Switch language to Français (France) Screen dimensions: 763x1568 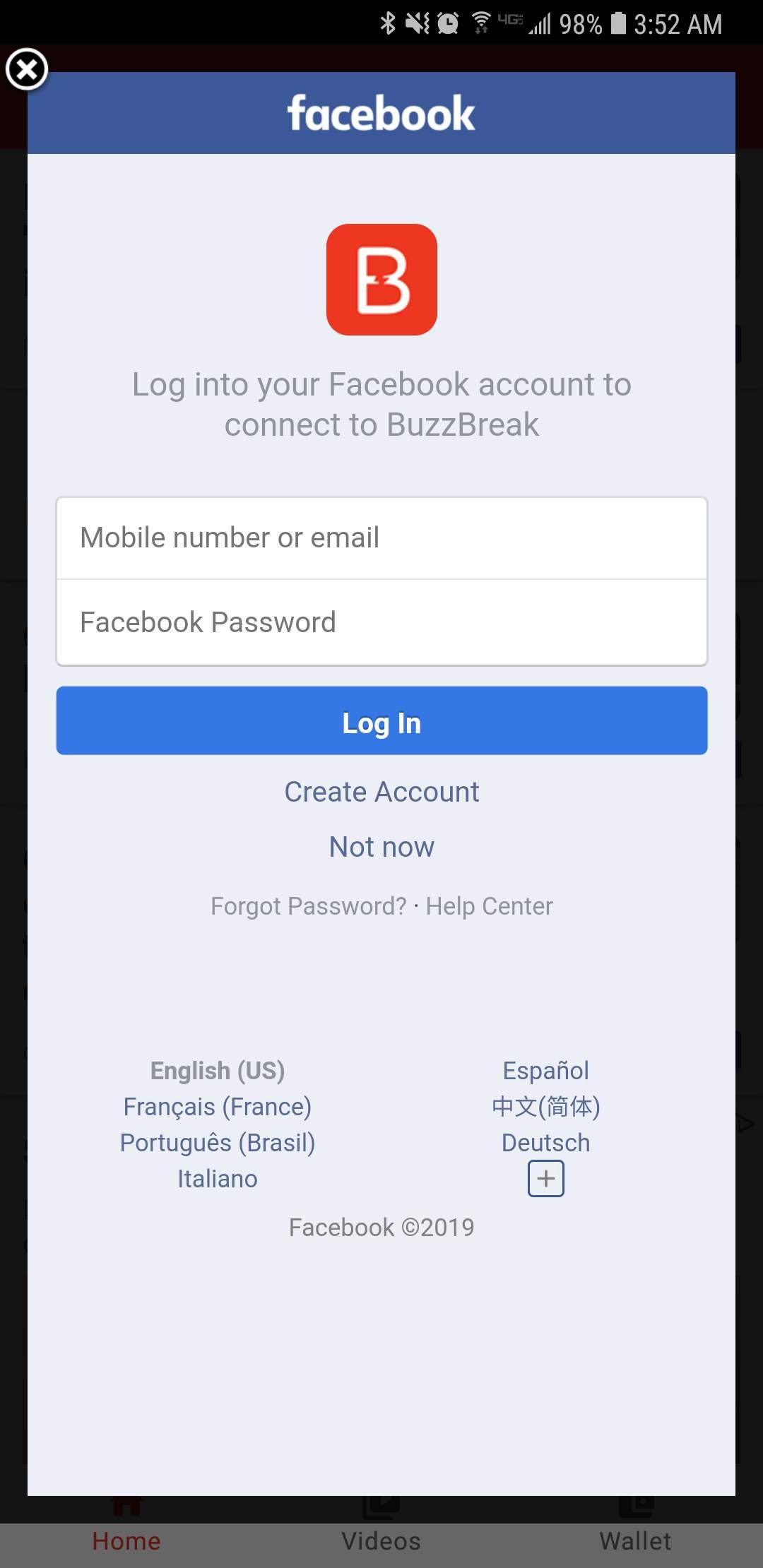(x=218, y=1107)
